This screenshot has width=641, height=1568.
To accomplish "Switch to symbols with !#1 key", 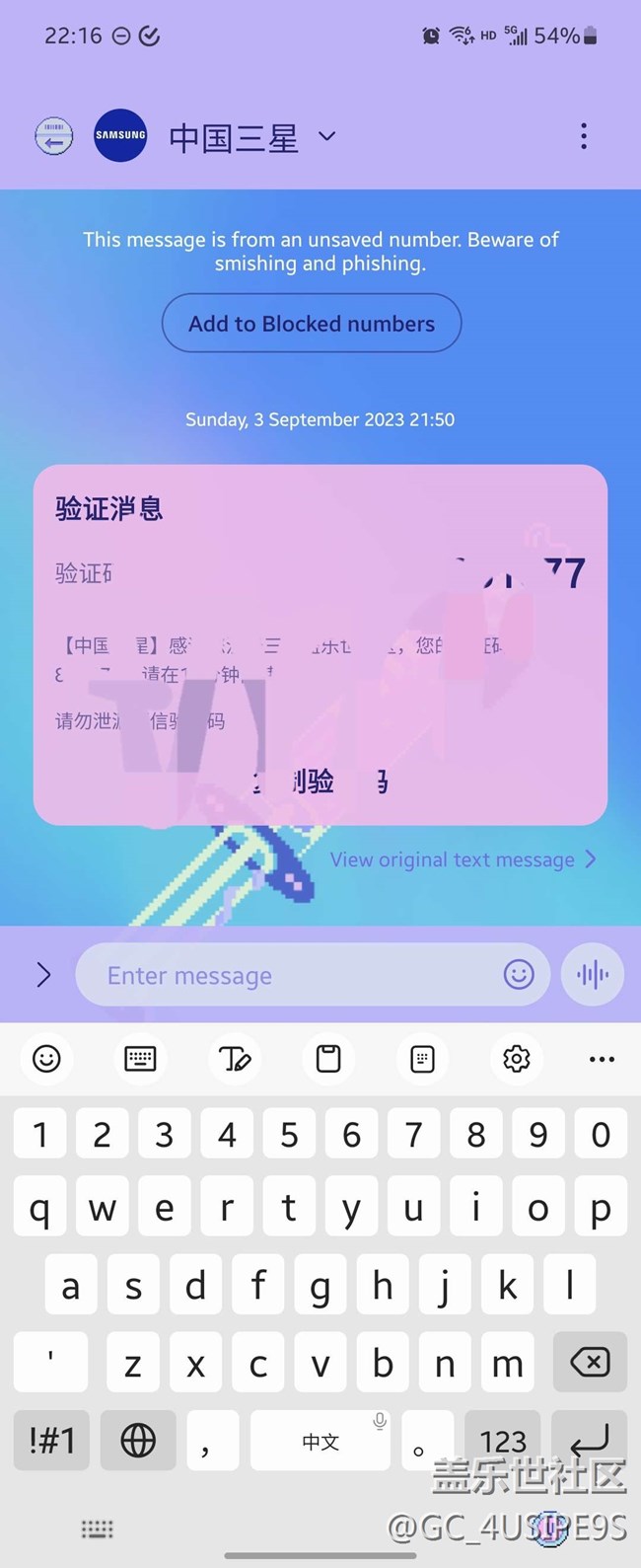I will [52, 1441].
